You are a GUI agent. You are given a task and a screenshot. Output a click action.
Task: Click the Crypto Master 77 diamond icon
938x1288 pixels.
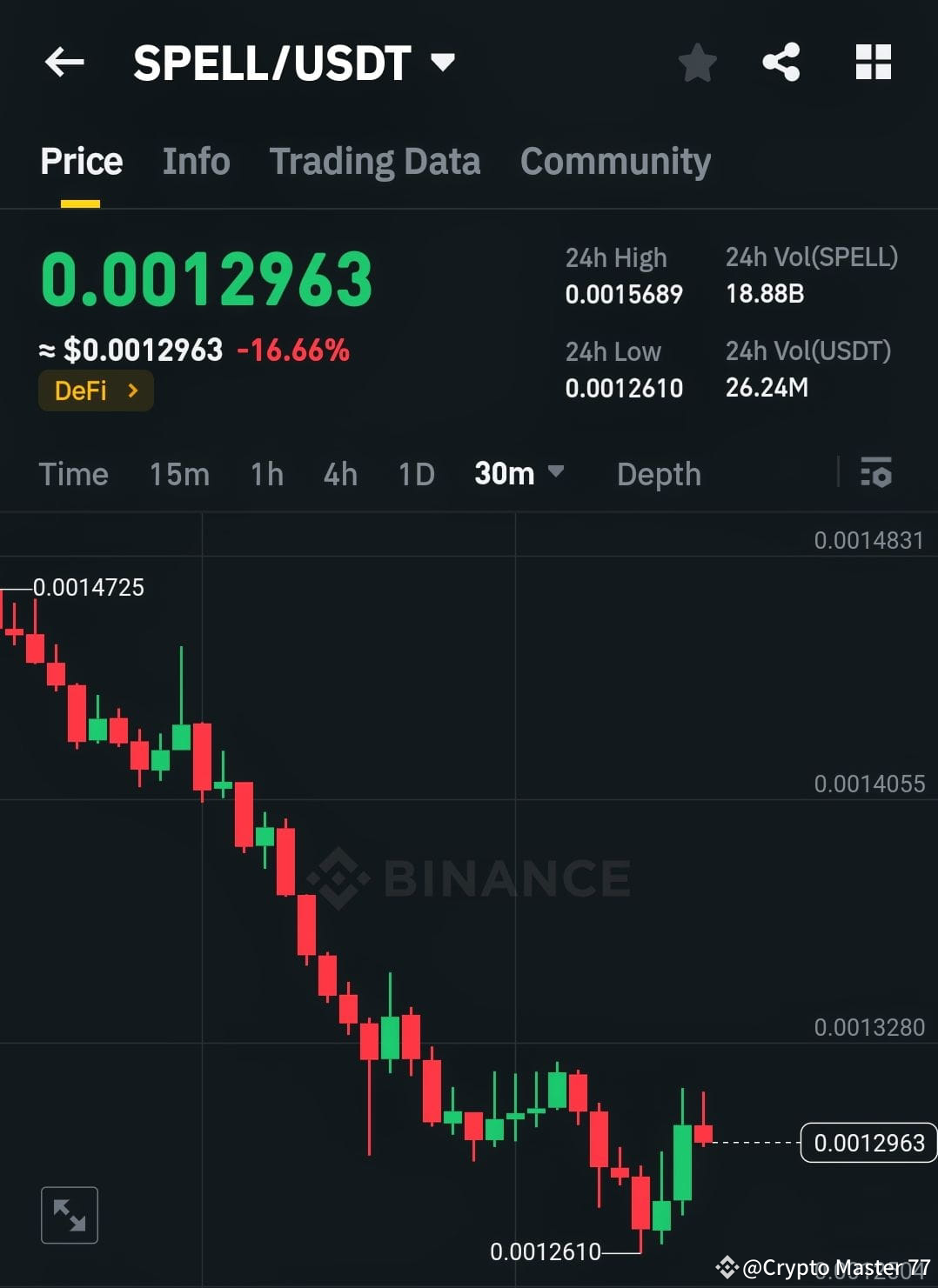tap(729, 1266)
